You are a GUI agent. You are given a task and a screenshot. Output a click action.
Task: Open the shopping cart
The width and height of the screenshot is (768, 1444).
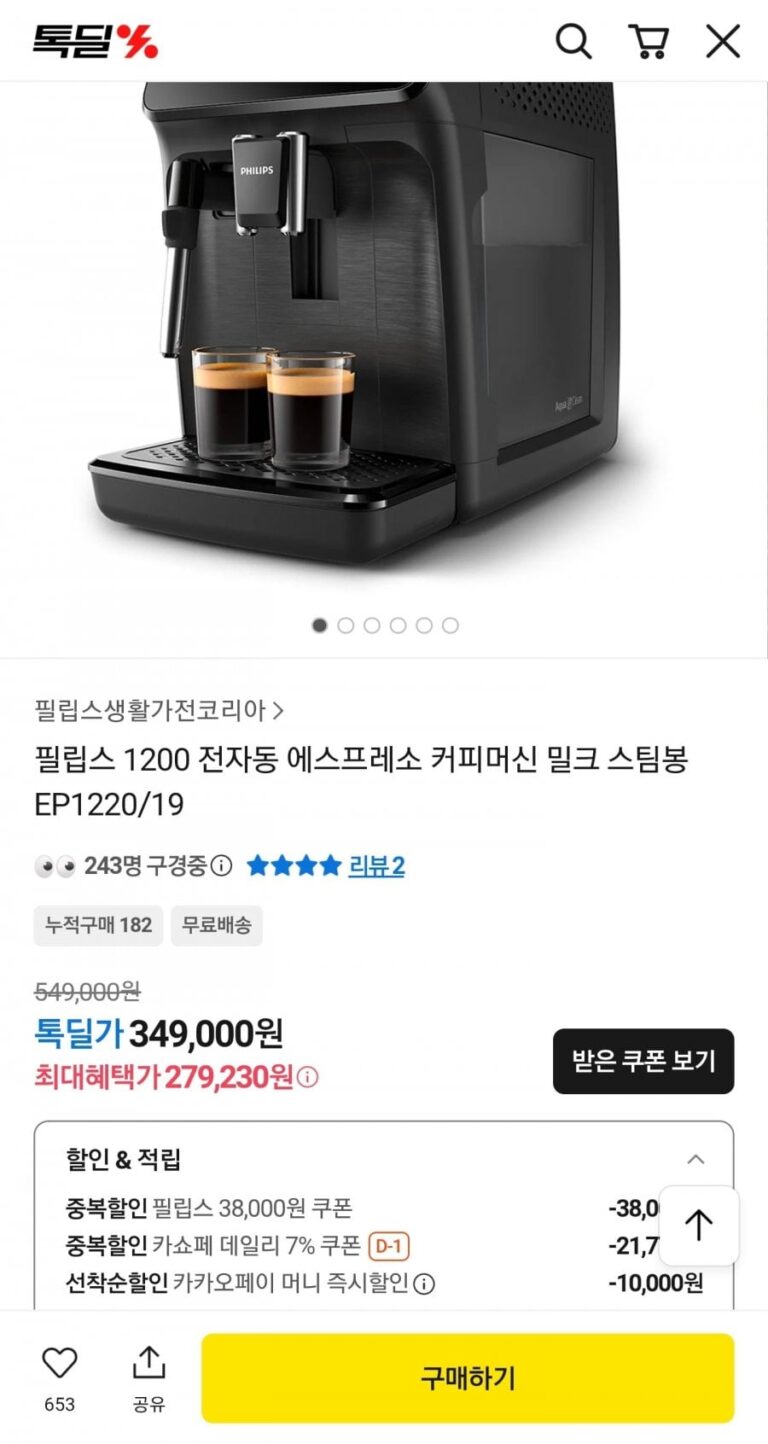tap(648, 41)
